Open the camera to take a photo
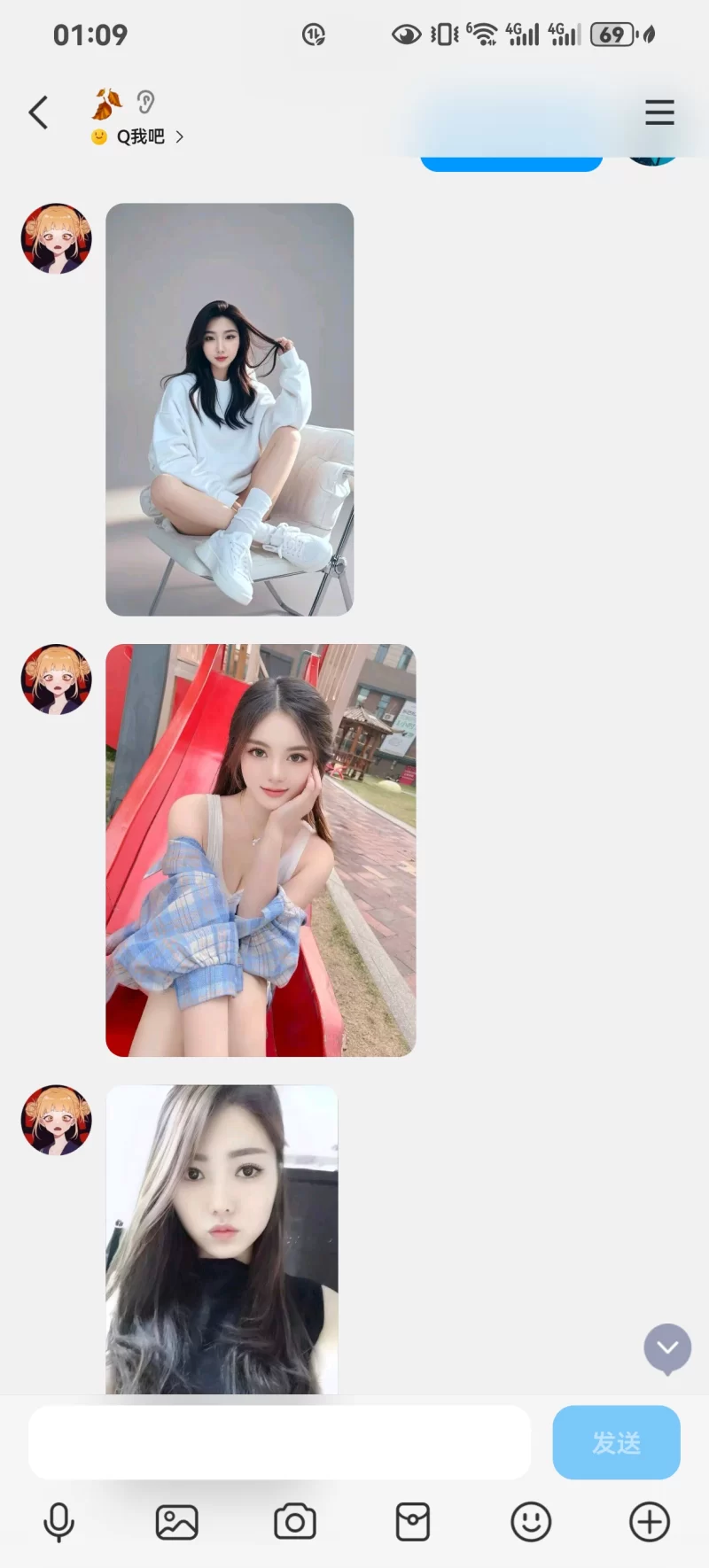This screenshot has height=1568, width=709. click(x=295, y=1523)
